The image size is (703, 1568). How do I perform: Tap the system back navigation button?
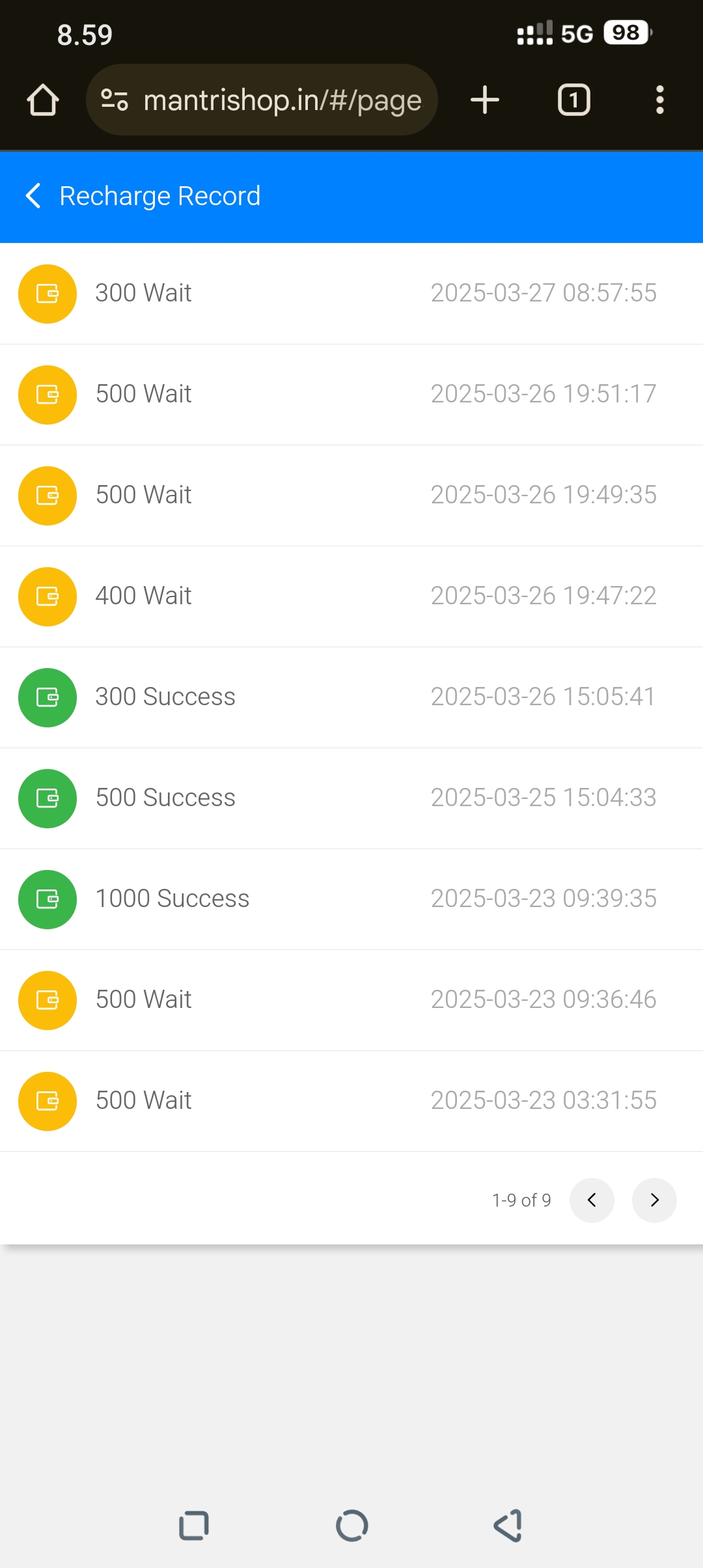pyautogui.click(x=508, y=1526)
